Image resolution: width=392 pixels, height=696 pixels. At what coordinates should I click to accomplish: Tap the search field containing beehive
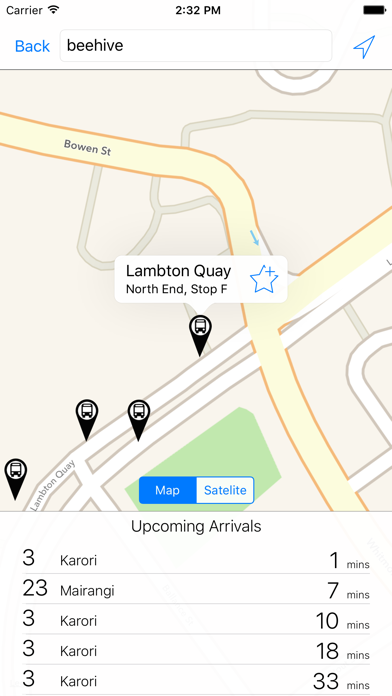pyautogui.click(x=196, y=46)
